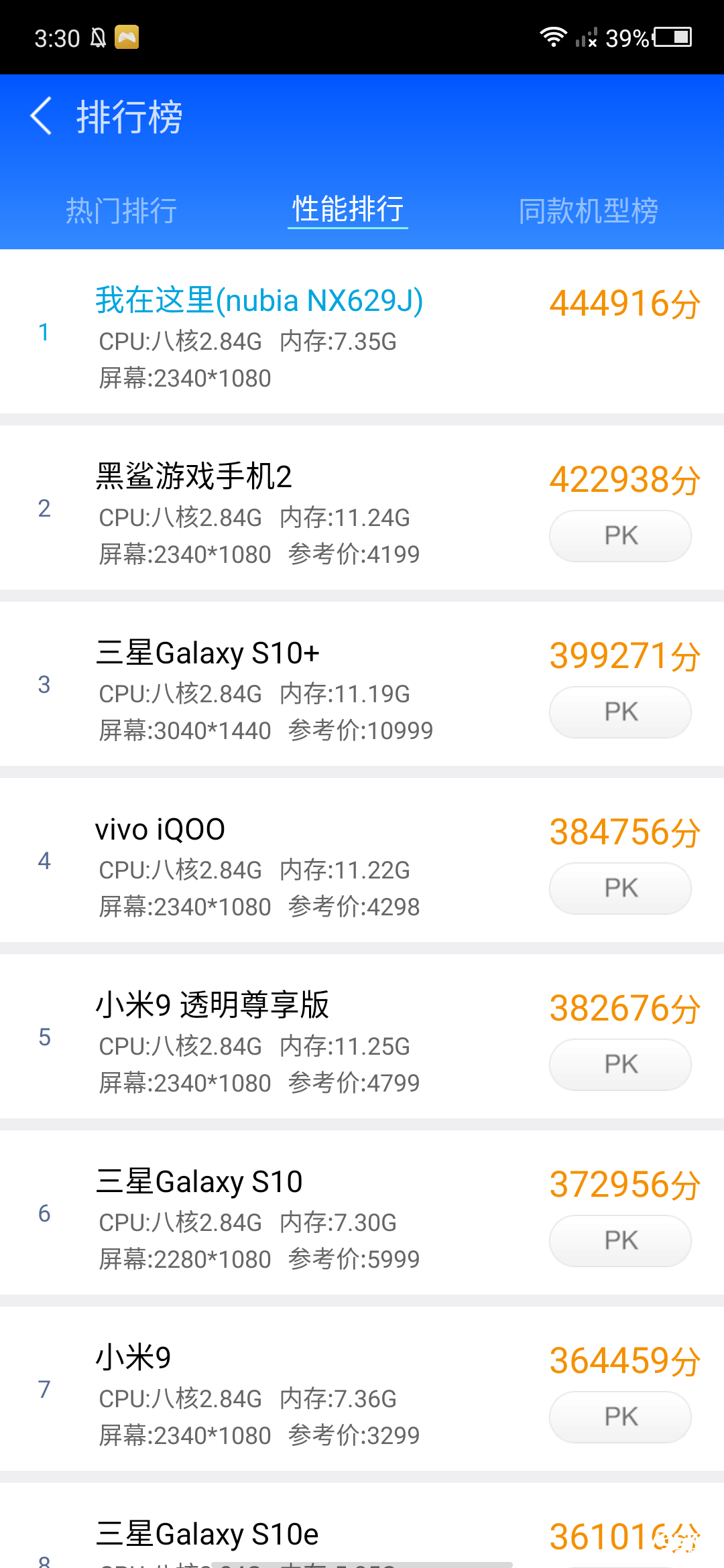Open the 我在这里(nubia NX629J) entry
The width and height of the screenshot is (724, 1568).
click(x=362, y=332)
